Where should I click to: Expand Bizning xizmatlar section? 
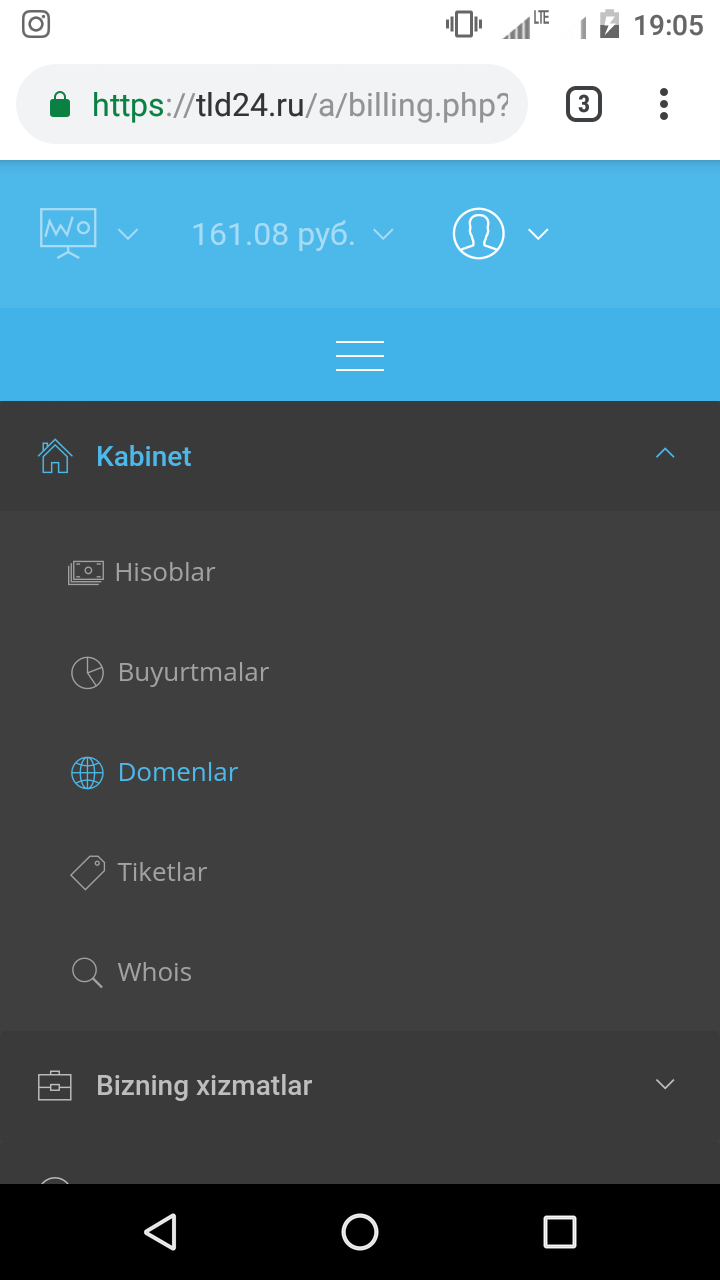(x=360, y=1086)
